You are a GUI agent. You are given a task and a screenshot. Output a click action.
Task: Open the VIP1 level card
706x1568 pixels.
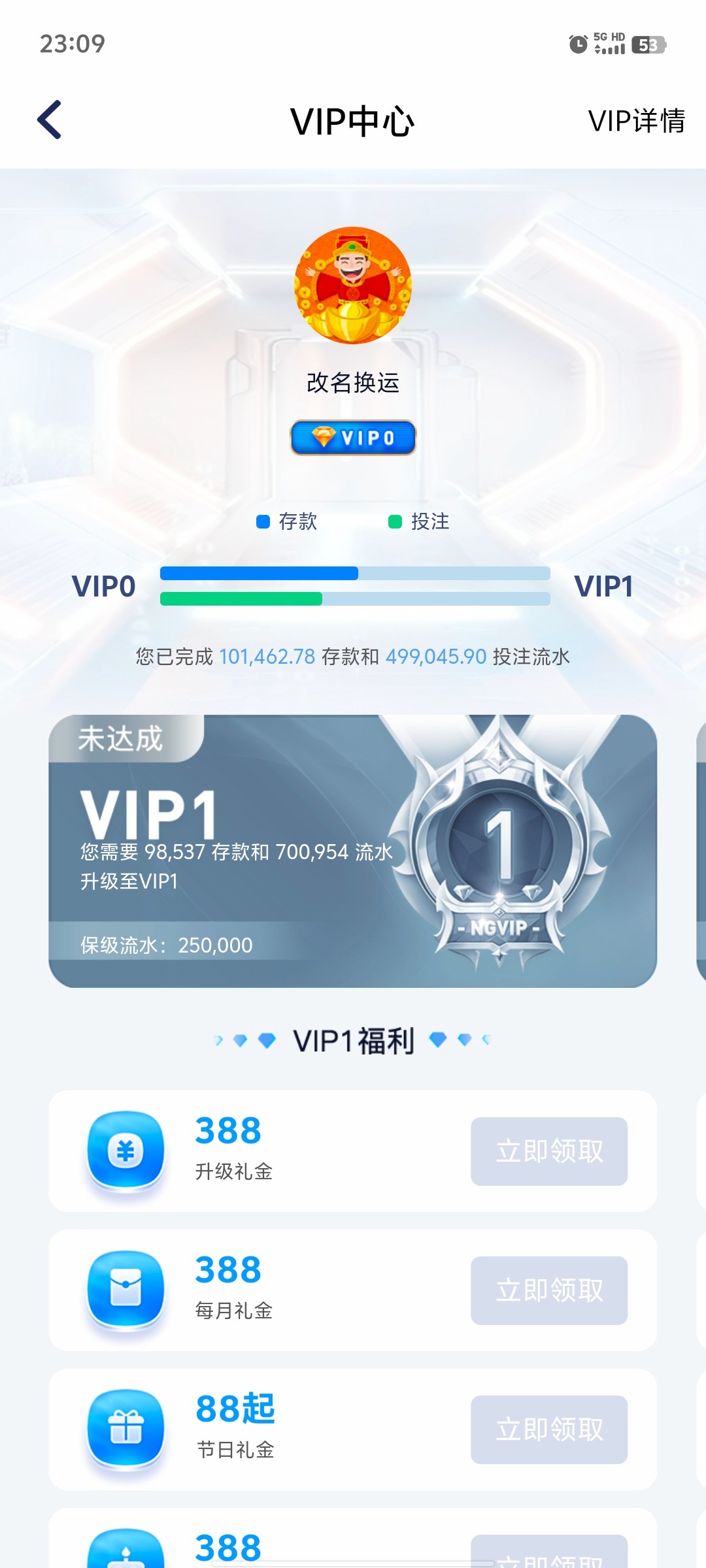pyautogui.click(x=352, y=851)
